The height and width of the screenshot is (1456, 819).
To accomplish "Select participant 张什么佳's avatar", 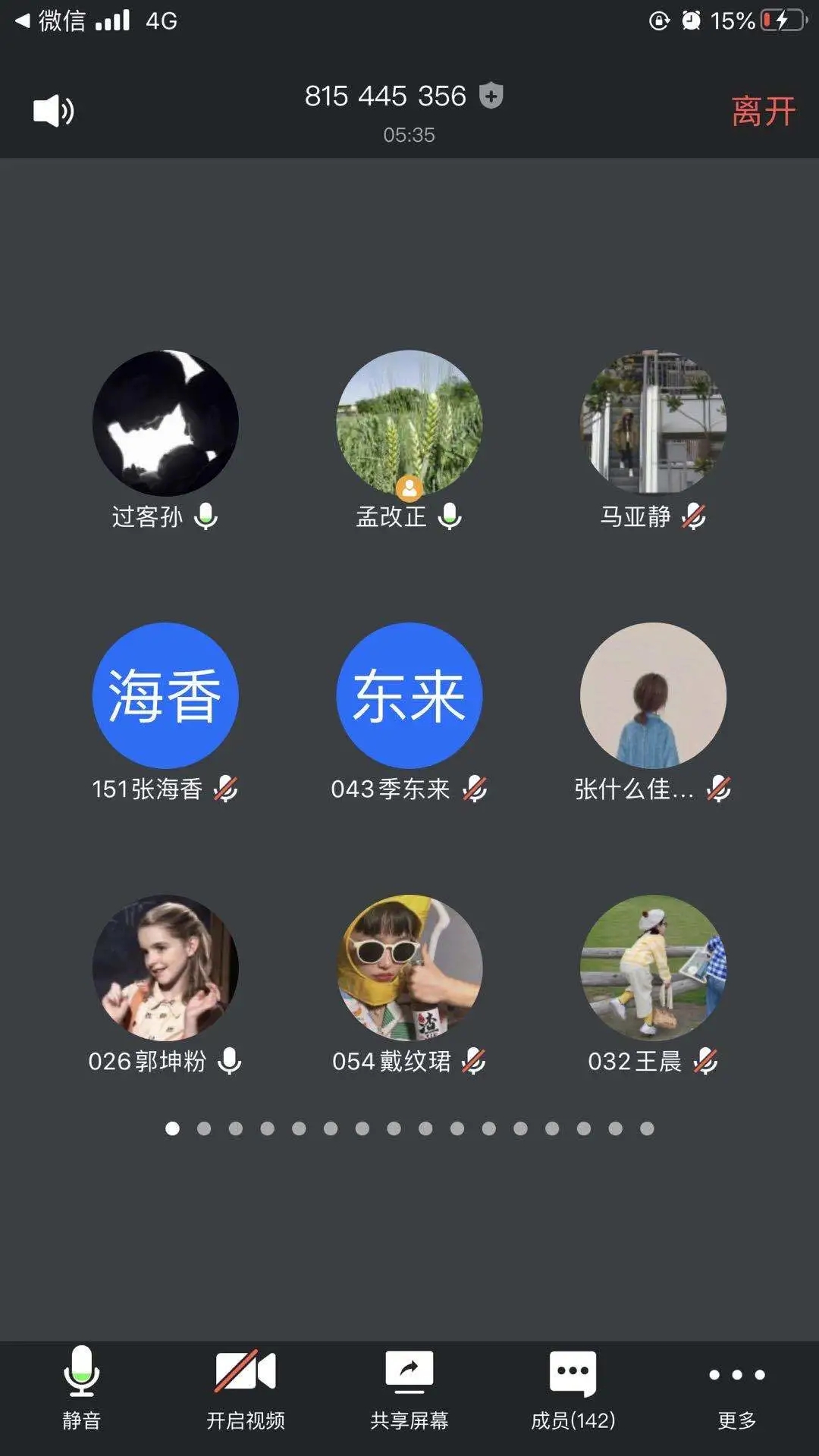I will click(x=653, y=695).
